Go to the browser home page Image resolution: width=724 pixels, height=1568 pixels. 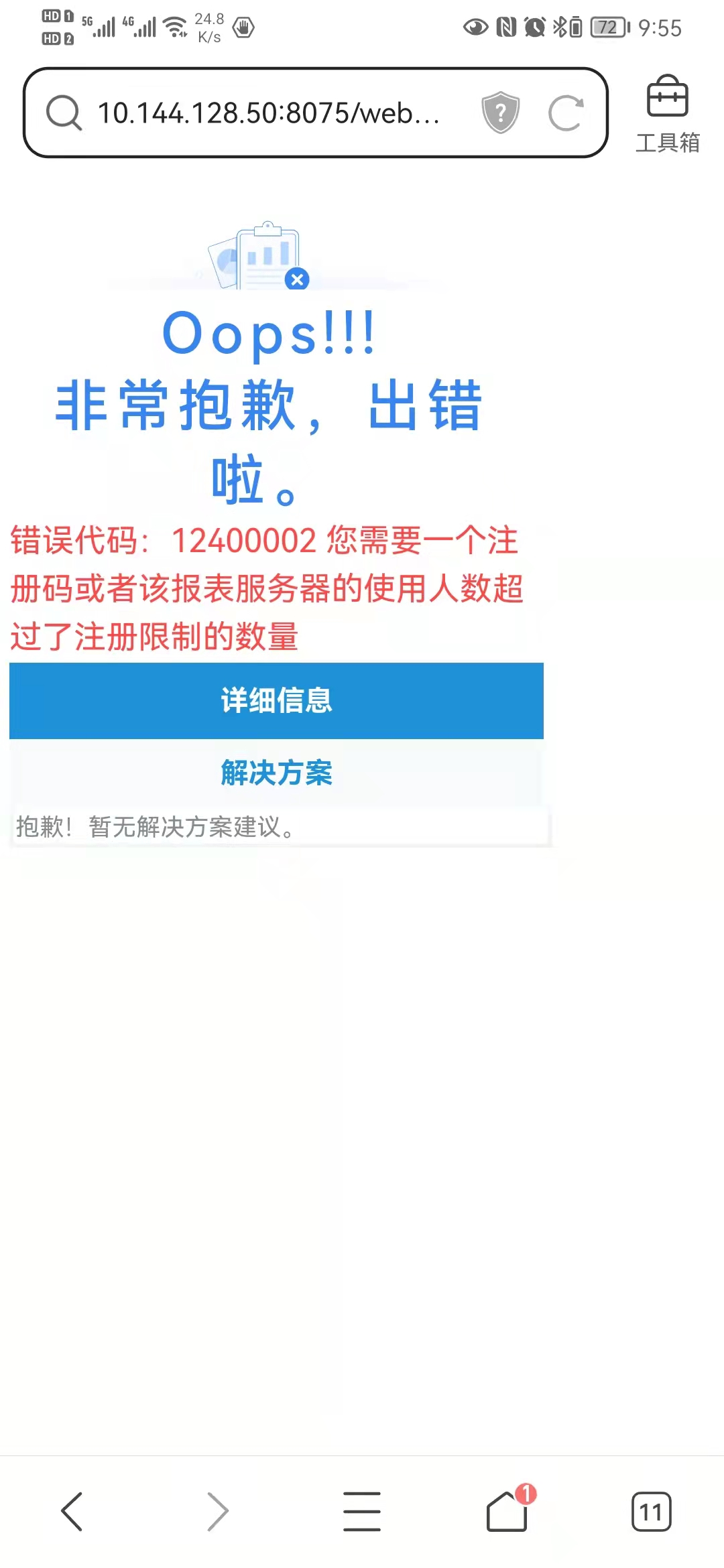[507, 1512]
